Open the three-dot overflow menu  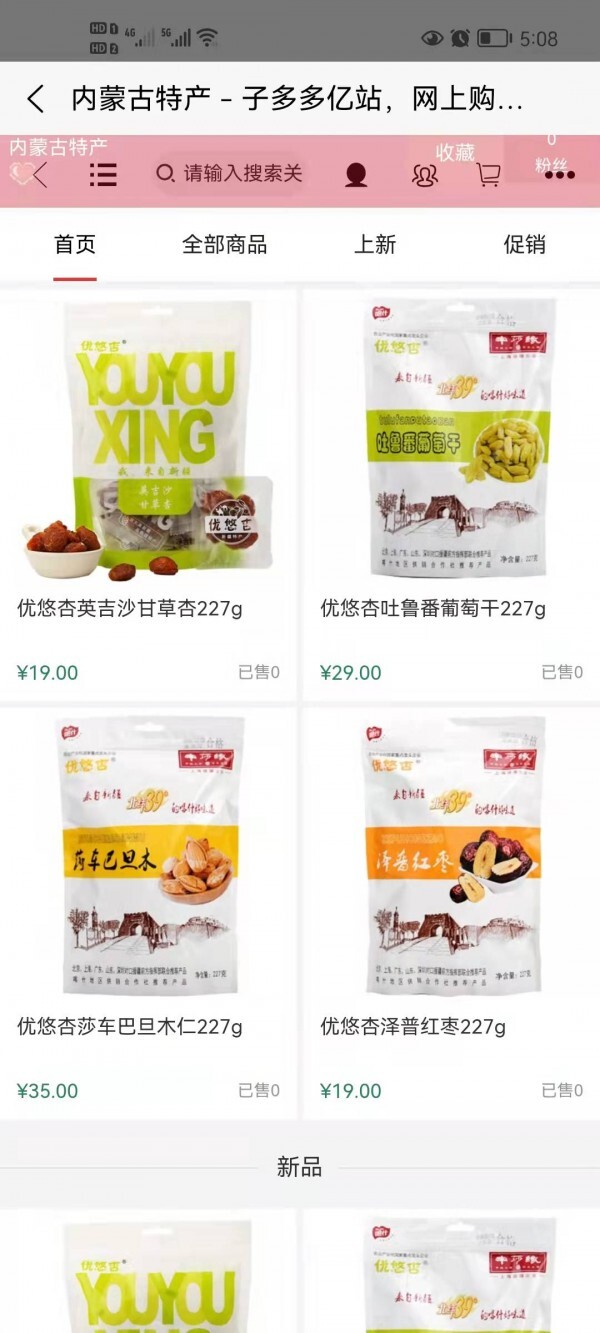point(558,175)
